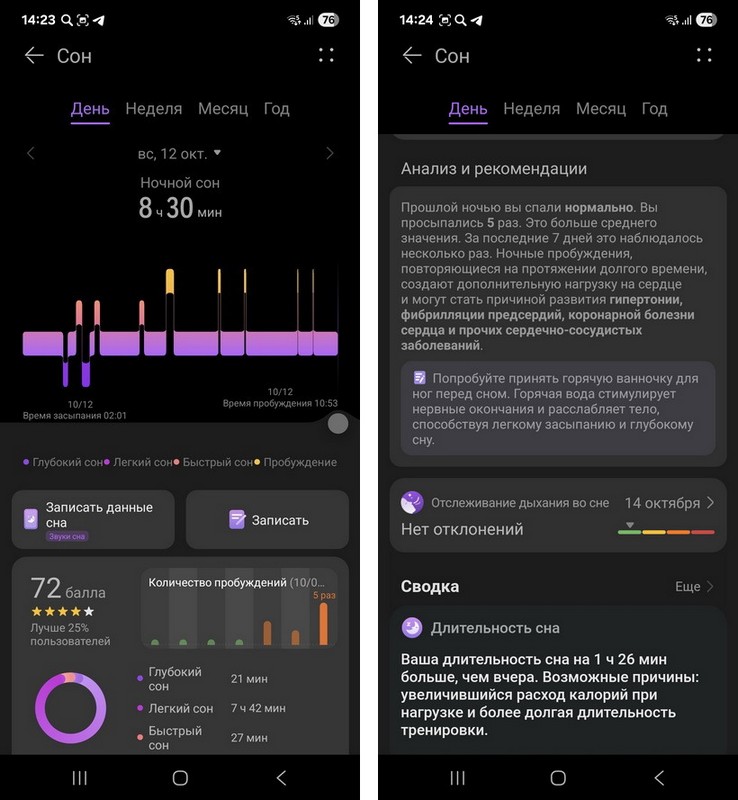Switch to Год tab above the sleep chart
Image resolution: width=738 pixels, height=800 pixels.
[x=276, y=109]
